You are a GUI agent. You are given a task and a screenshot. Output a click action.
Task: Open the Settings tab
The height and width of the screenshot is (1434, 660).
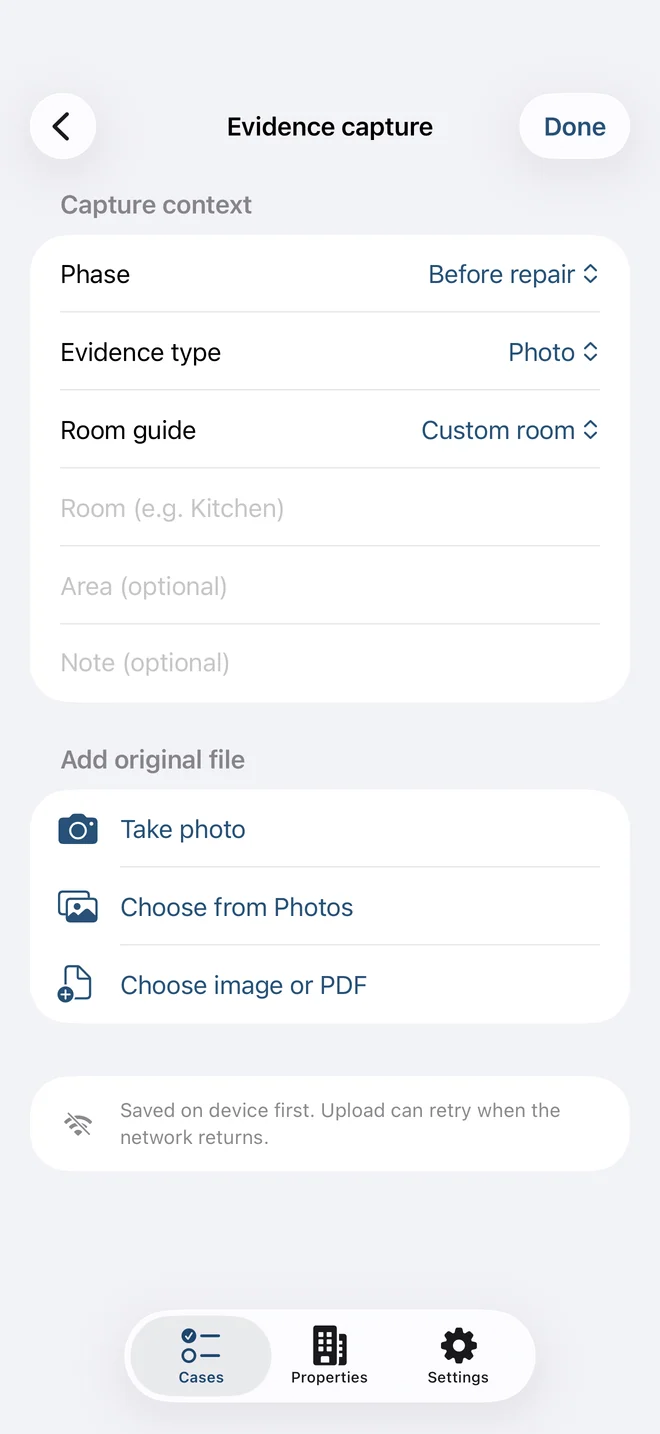[x=458, y=1356]
